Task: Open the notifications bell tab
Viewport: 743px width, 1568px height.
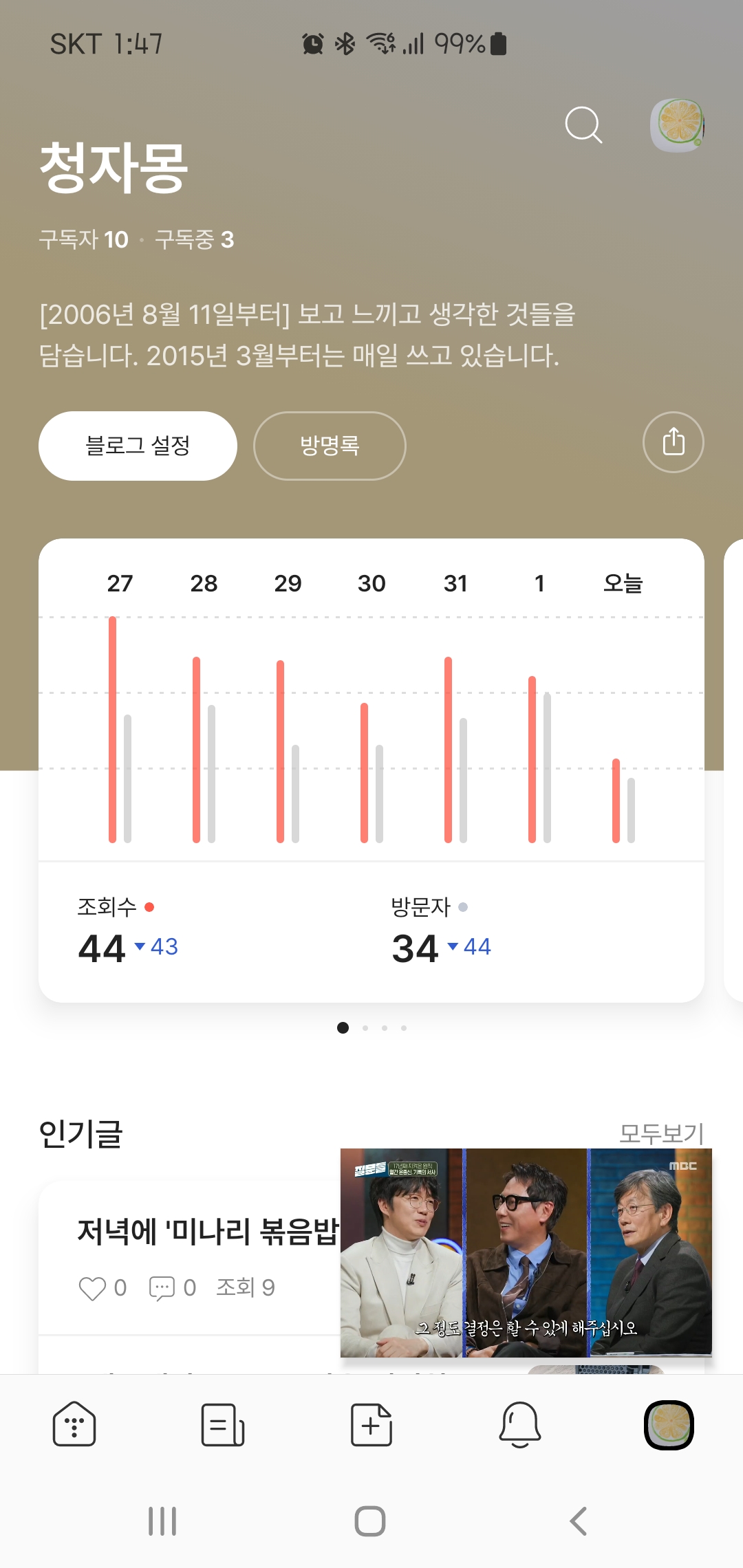Action: tap(520, 1424)
